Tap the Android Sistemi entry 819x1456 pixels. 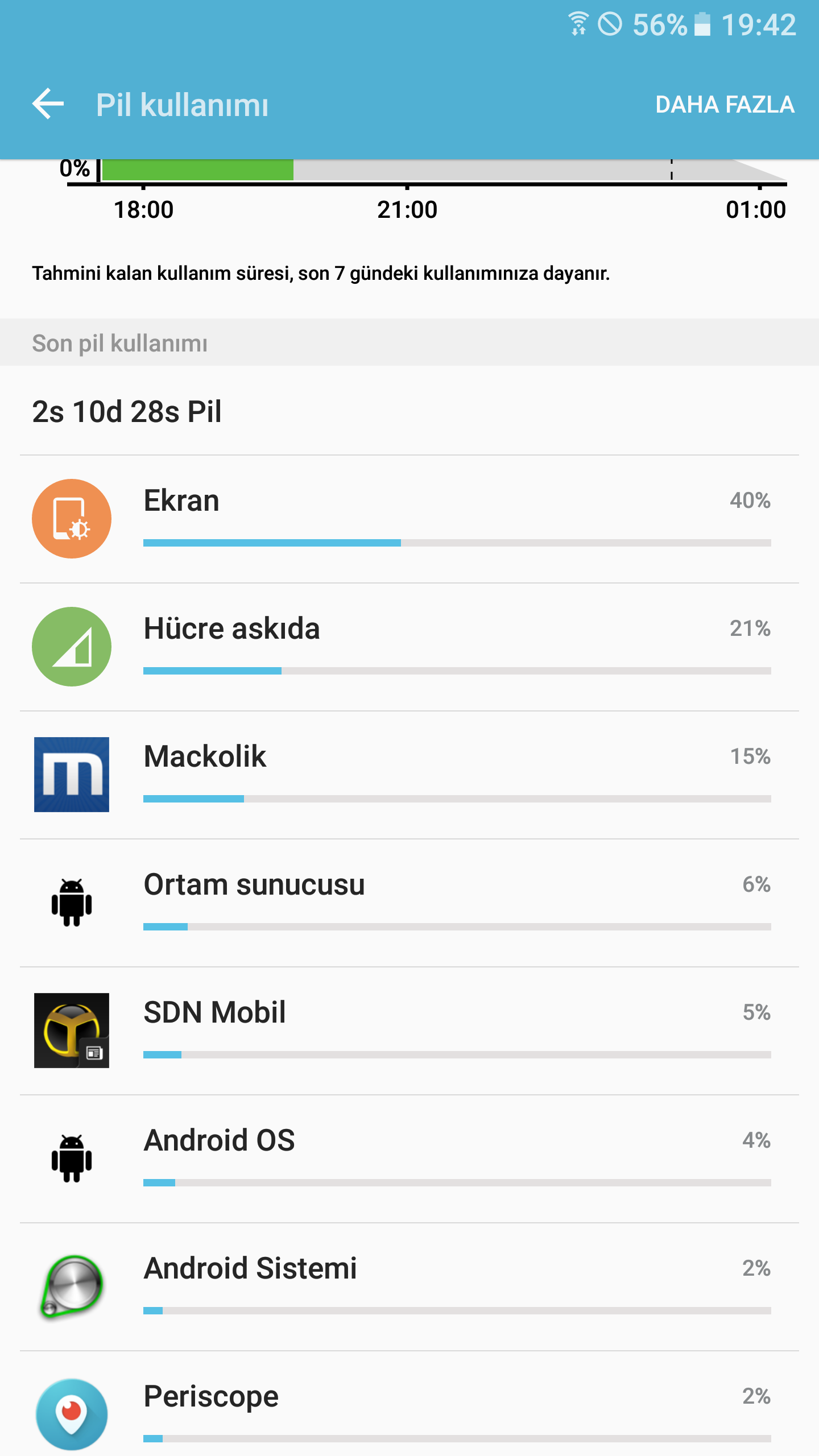pyautogui.click(x=409, y=1287)
